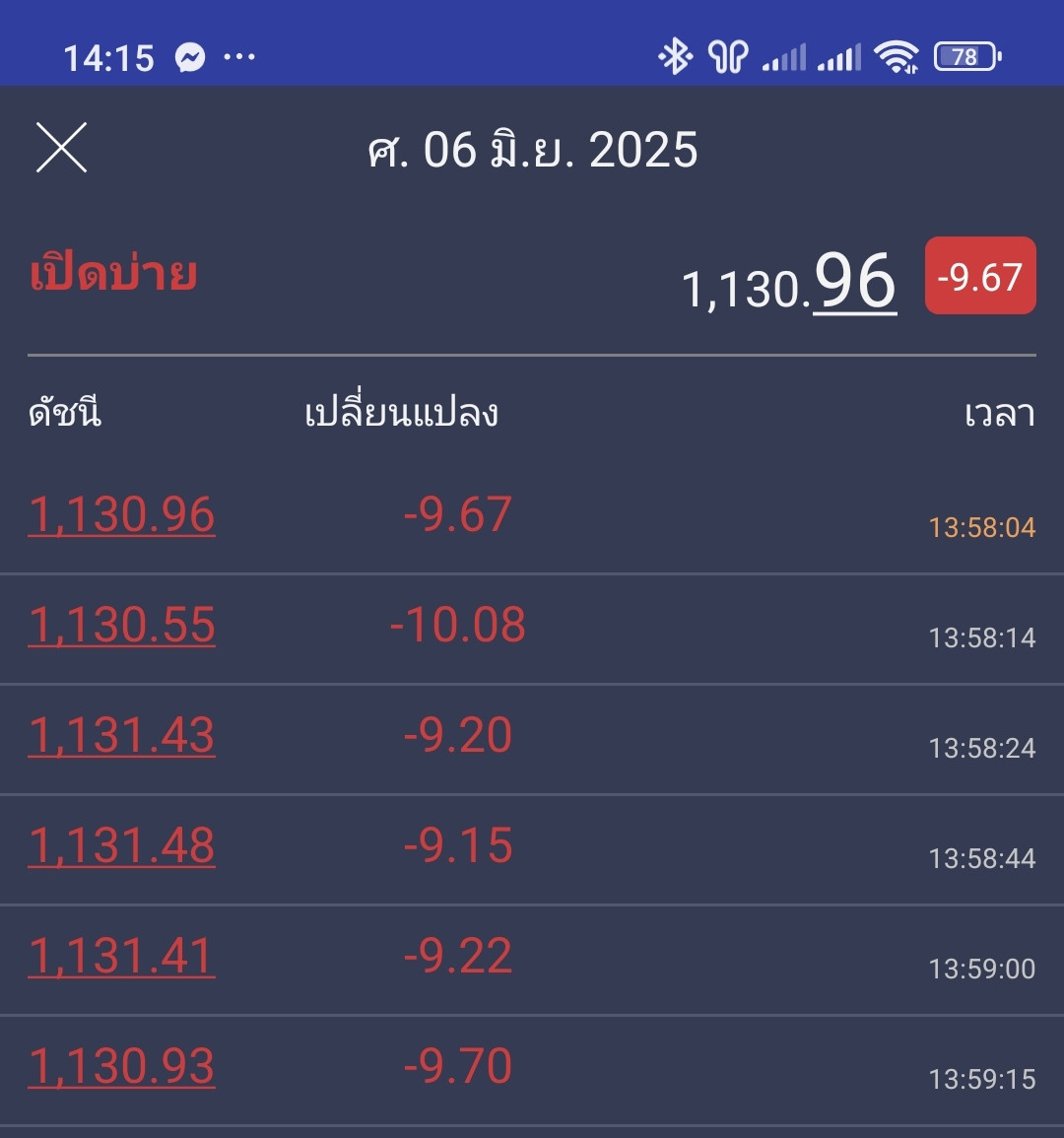This screenshot has width=1064, height=1138.
Task: Open the underlined index value 1,131.43
Action: click(x=121, y=736)
